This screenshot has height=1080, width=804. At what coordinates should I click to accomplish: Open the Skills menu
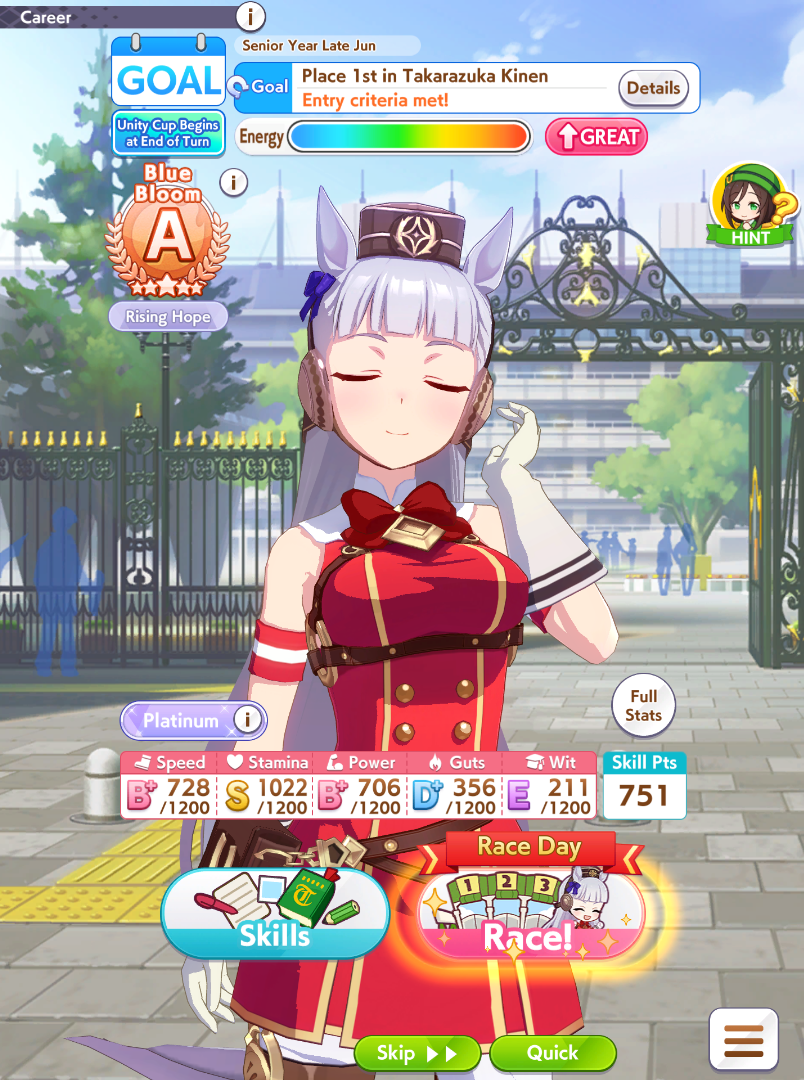tap(275, 913)
